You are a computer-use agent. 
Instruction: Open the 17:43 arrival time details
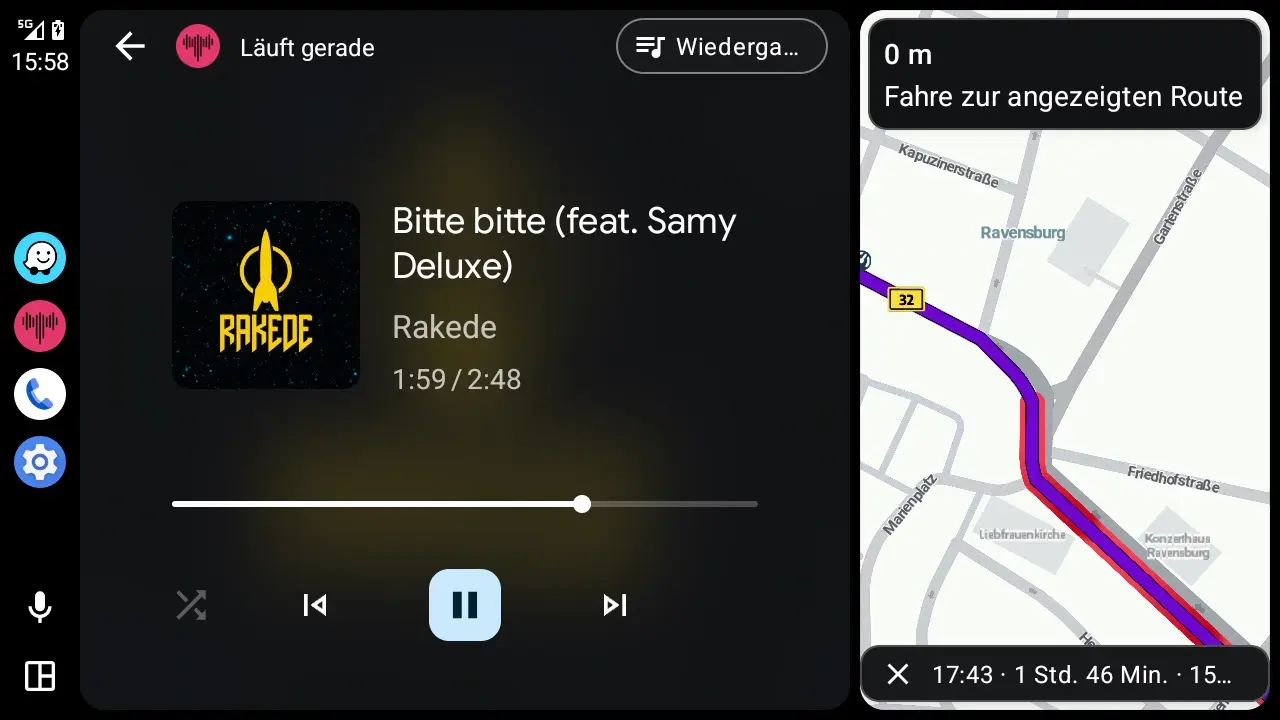pos(1082,675)
